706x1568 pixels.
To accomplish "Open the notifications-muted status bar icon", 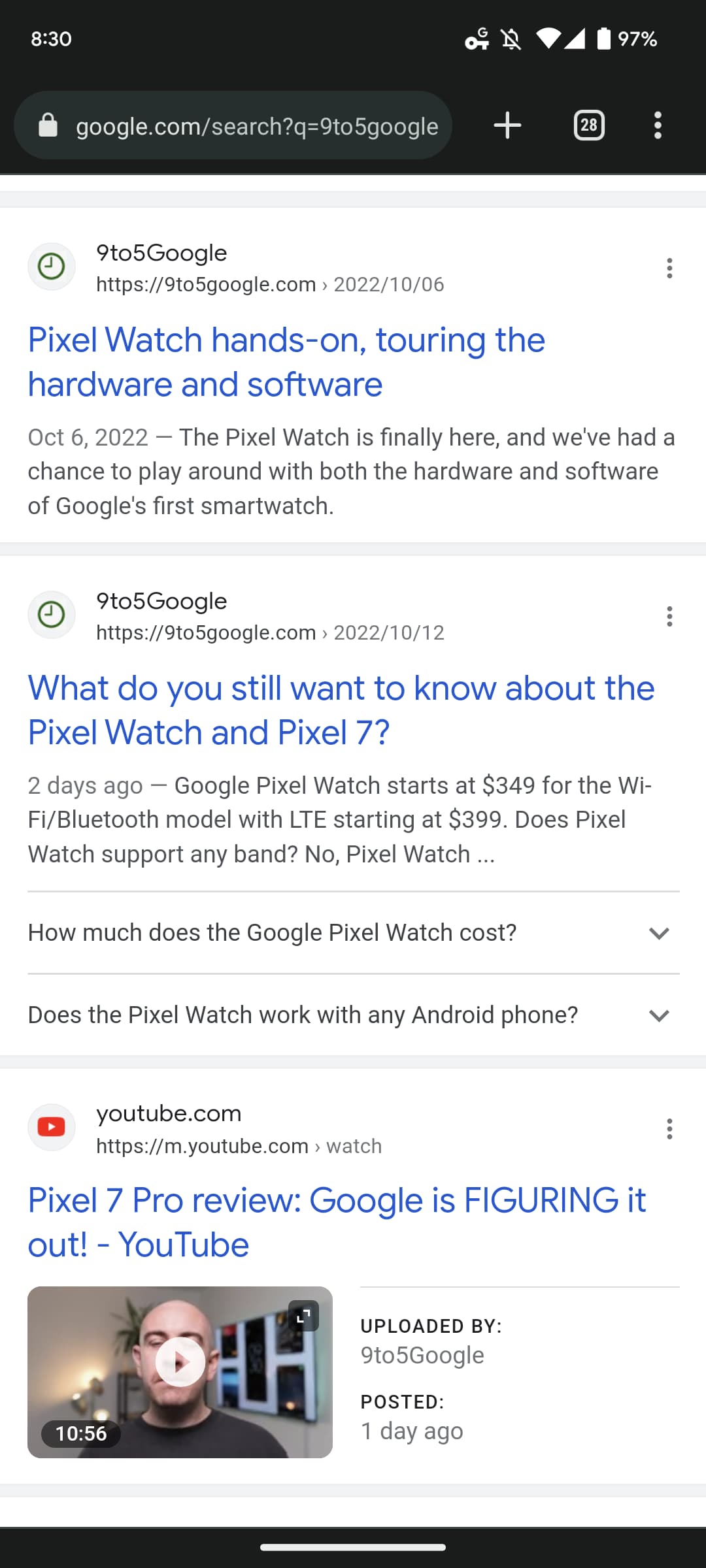I will tap(511, 40).
